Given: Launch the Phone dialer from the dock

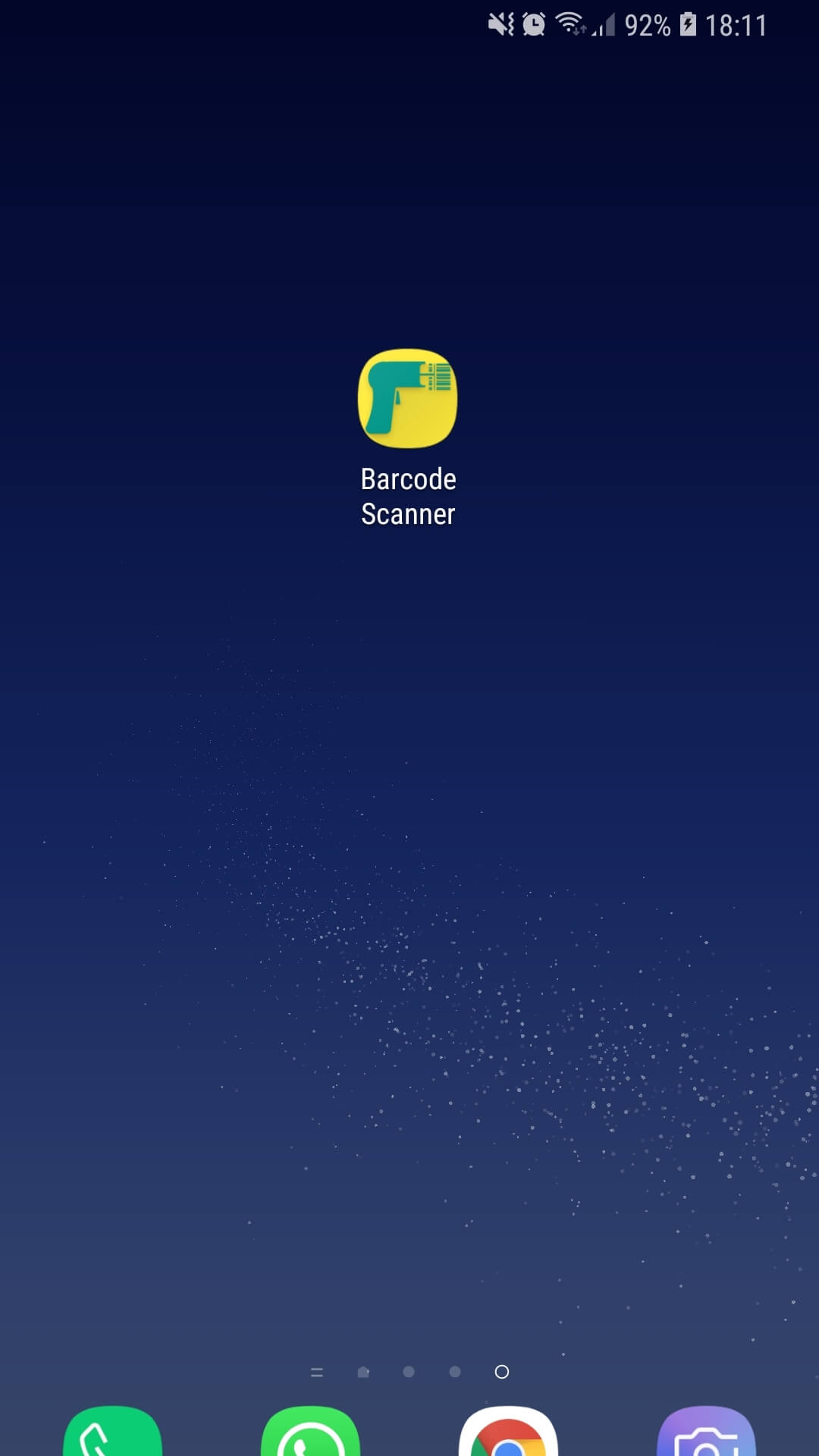Looking at the screenshot, I should [x=112, y=1433].
